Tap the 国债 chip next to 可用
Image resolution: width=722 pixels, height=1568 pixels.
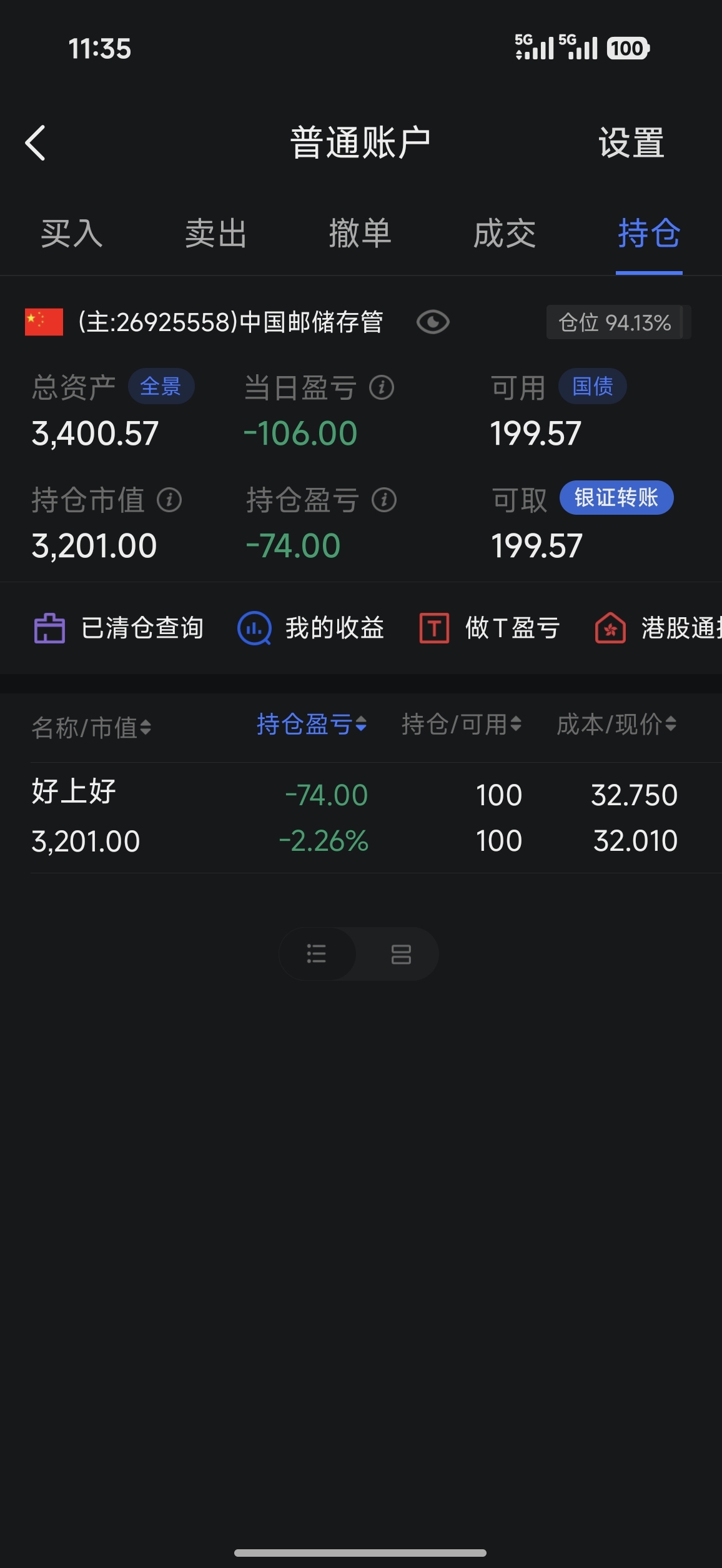tap(592, 387)
